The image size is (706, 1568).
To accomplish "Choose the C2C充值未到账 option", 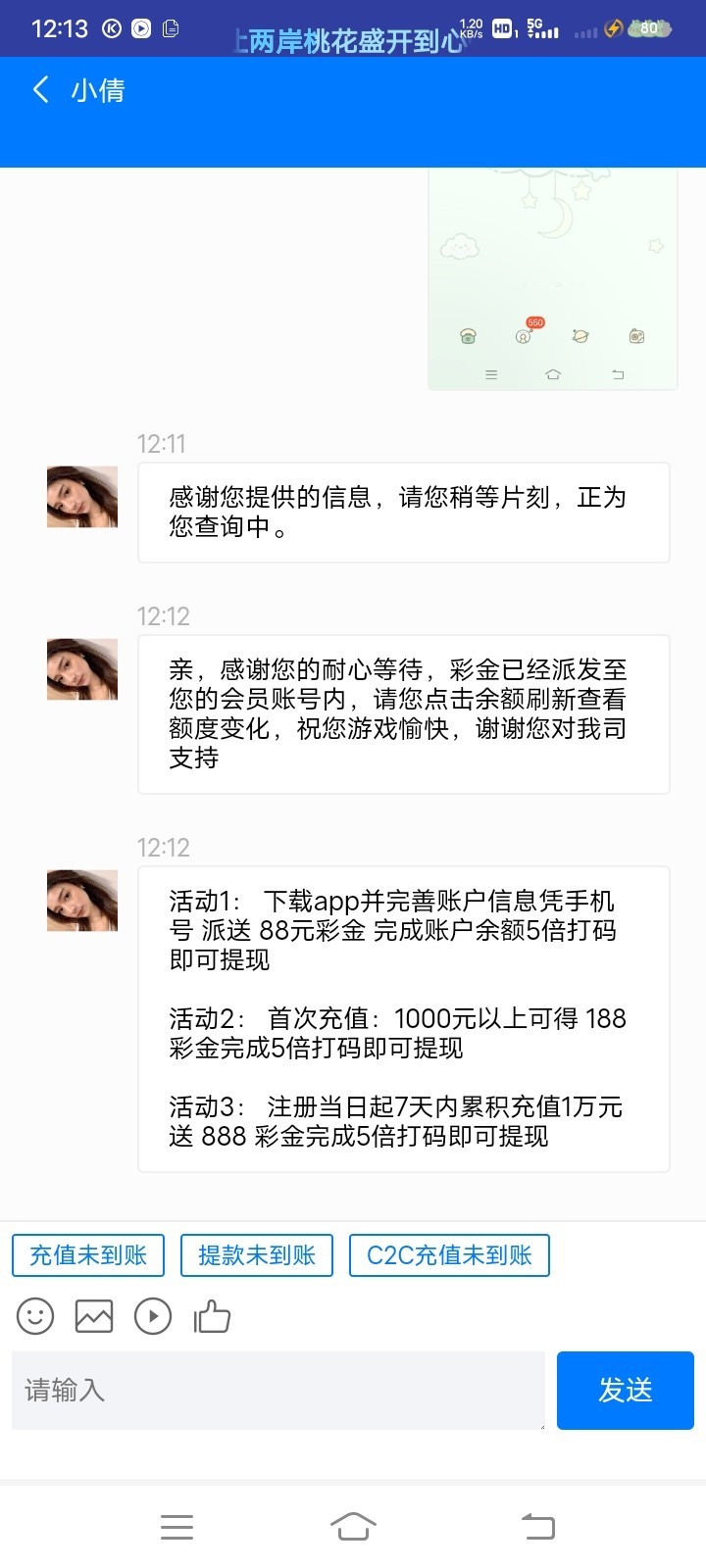I will (449, 1255).
